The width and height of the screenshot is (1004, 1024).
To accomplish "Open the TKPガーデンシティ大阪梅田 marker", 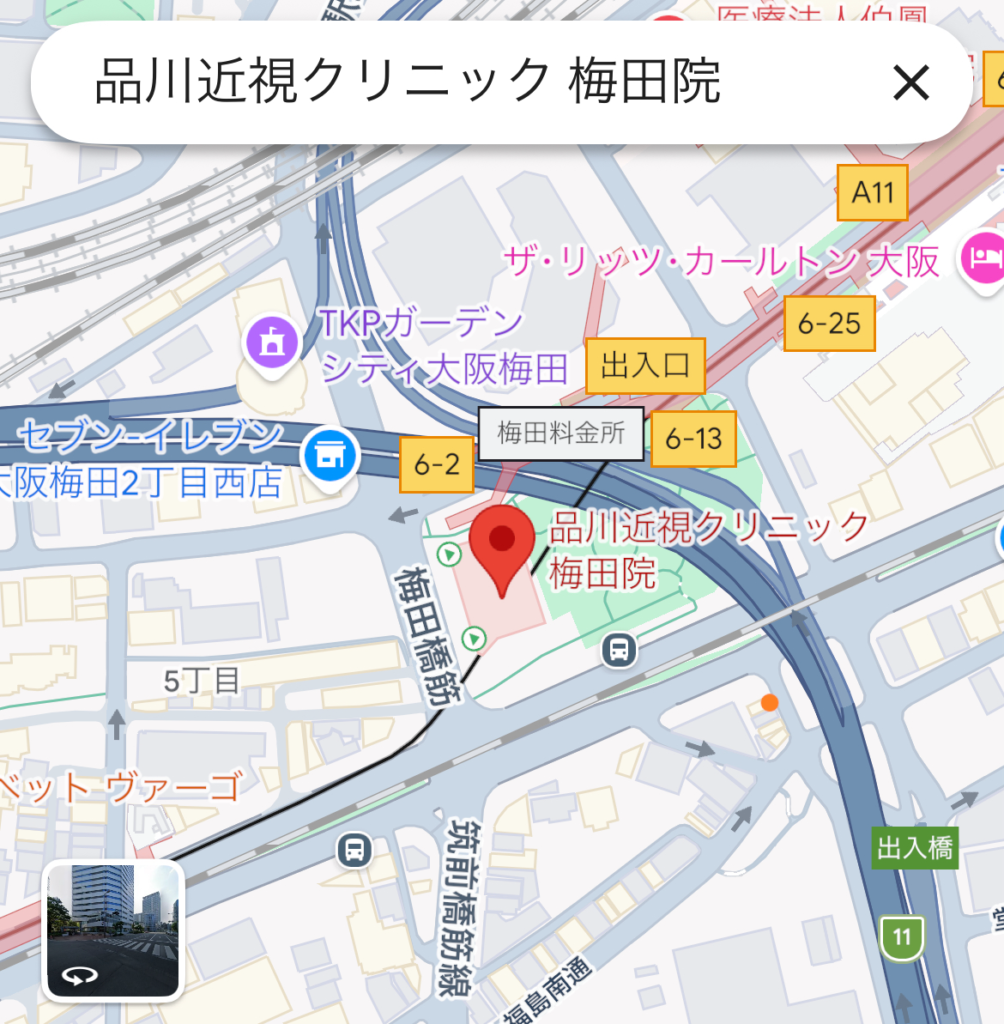I will (x=272, y=342).
